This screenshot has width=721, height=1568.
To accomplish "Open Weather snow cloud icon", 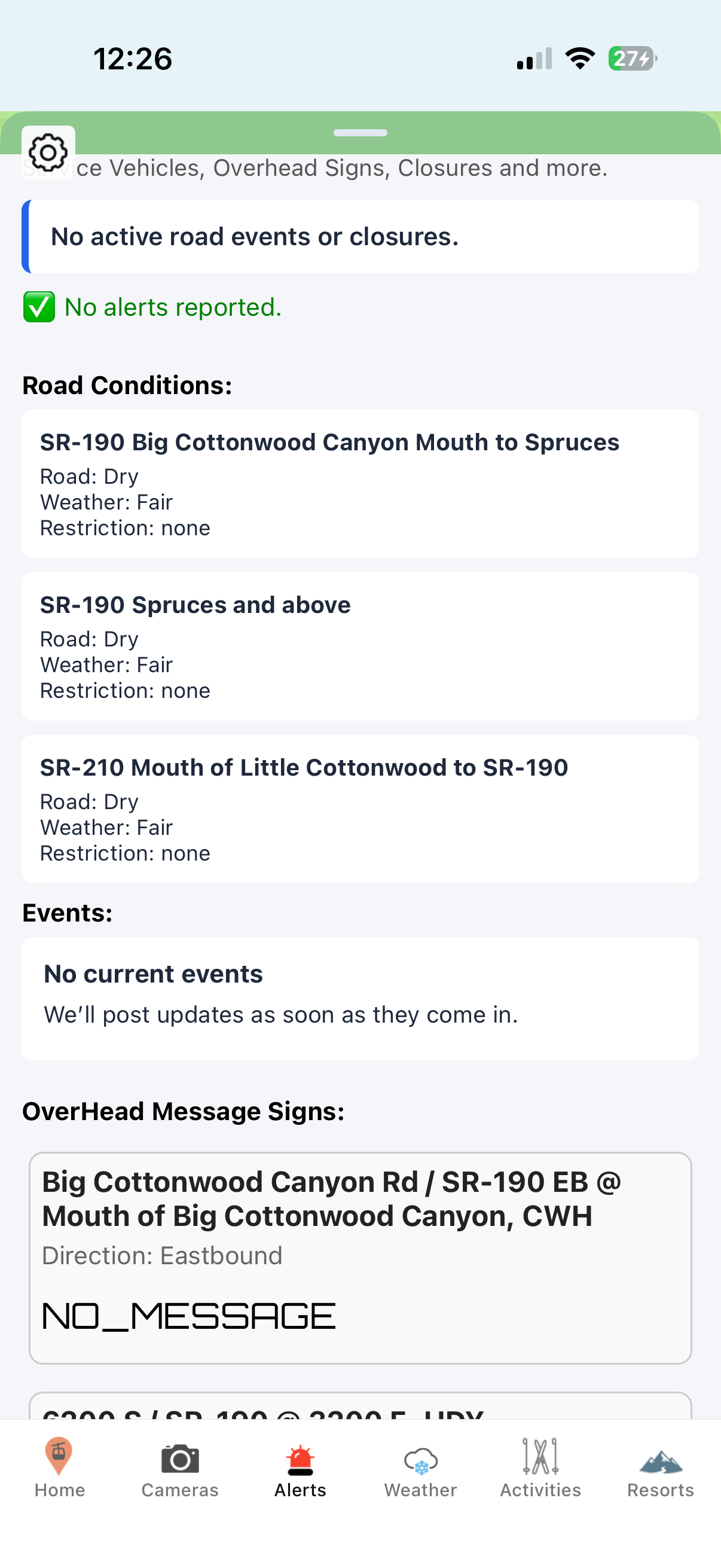I will point(420,1461).
